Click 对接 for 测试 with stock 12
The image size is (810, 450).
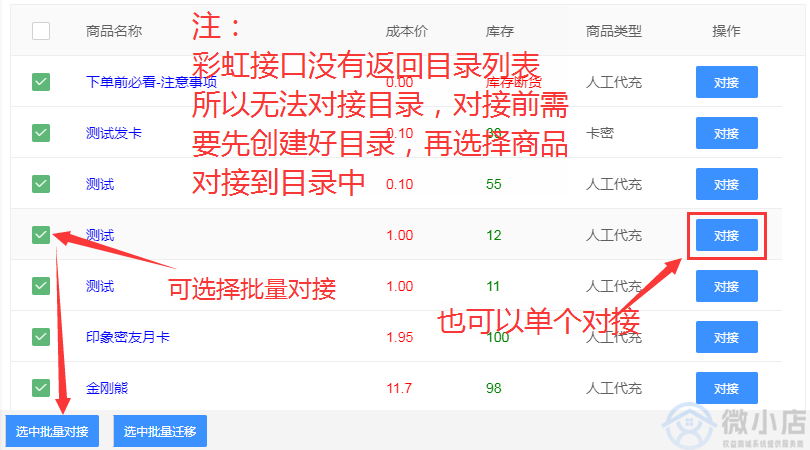[x=726, y=235]
